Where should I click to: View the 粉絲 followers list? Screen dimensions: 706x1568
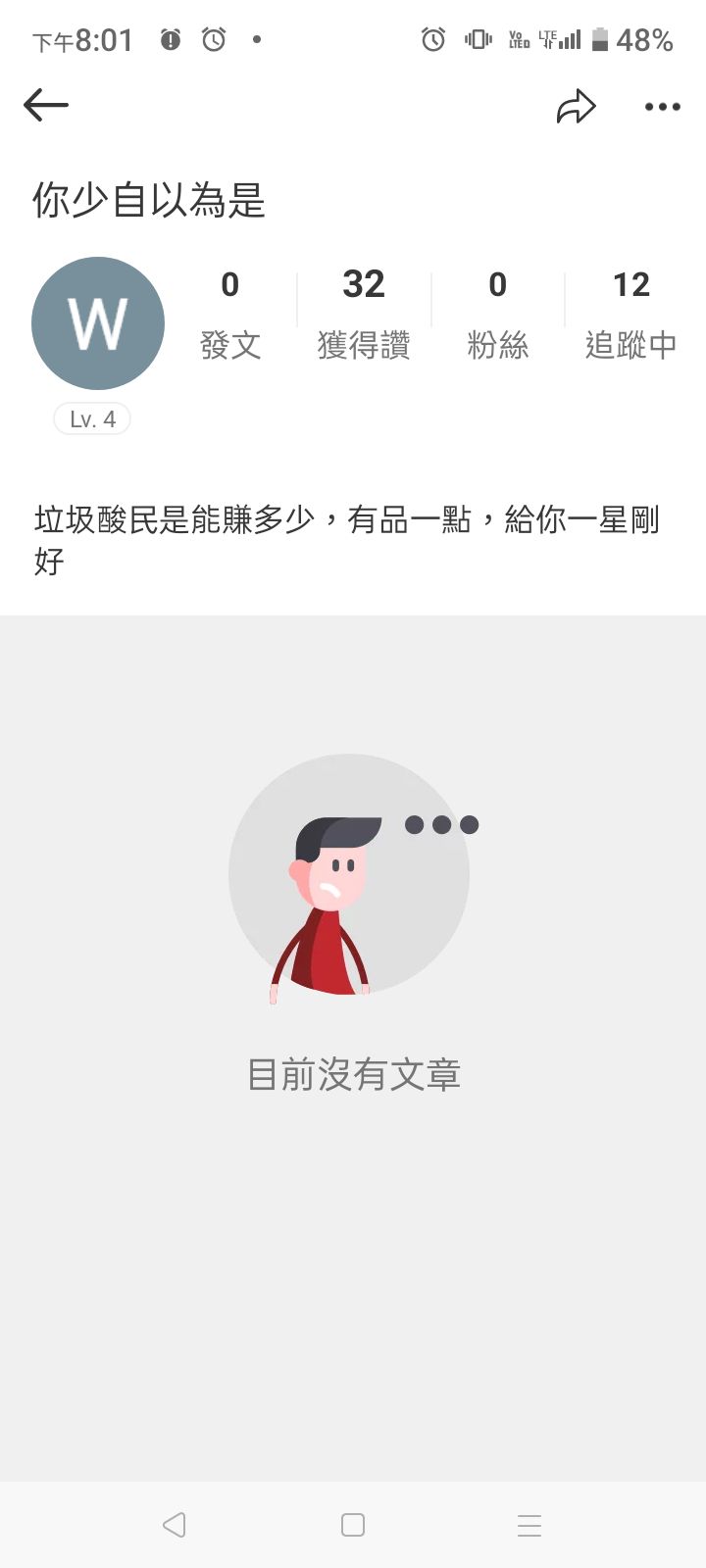pos(497,314)
